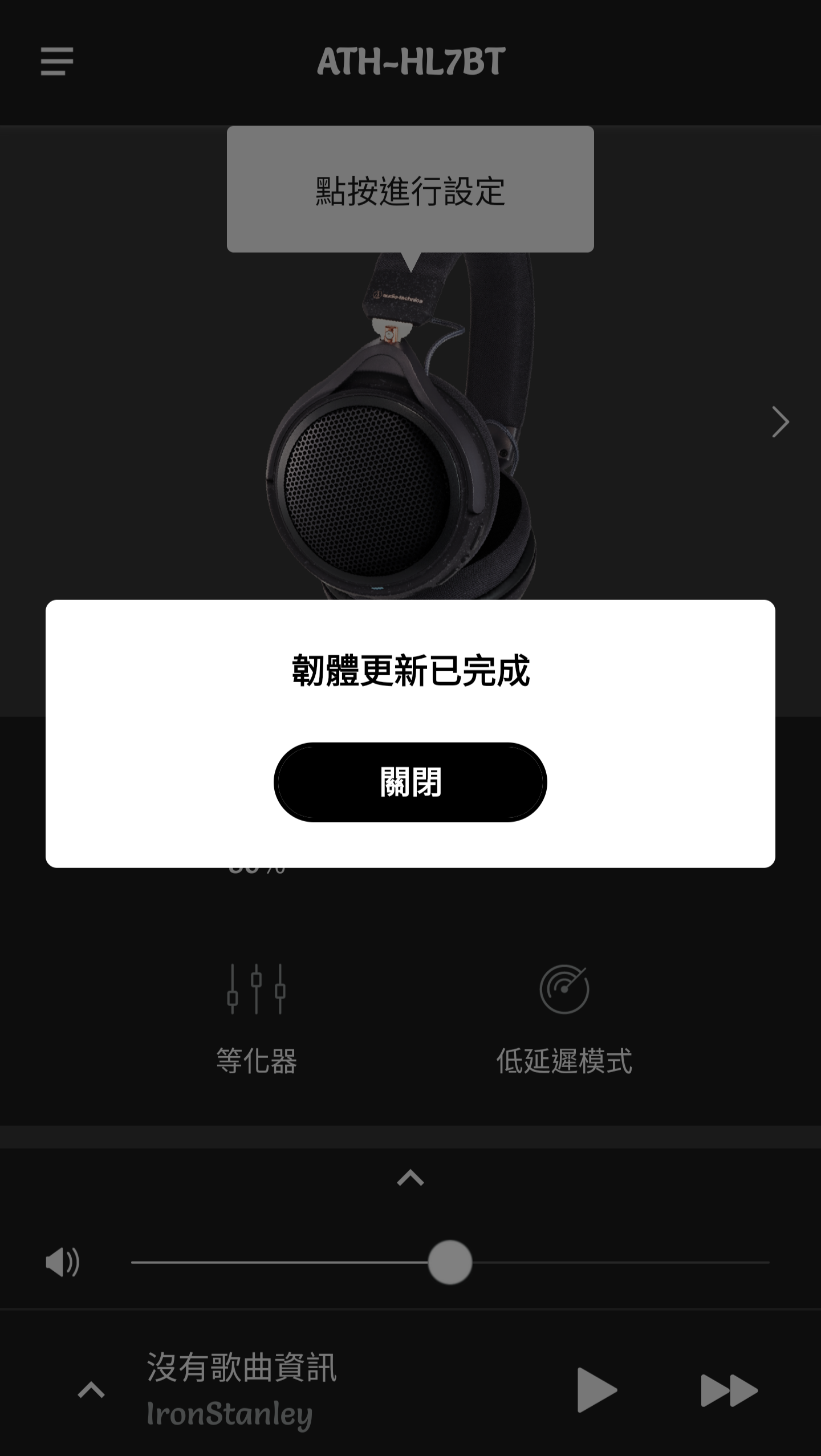Open the 等化器 equalizer settings
Image resolution: width=821 pixels, height=1456 pixels.
pos(256,1018)
